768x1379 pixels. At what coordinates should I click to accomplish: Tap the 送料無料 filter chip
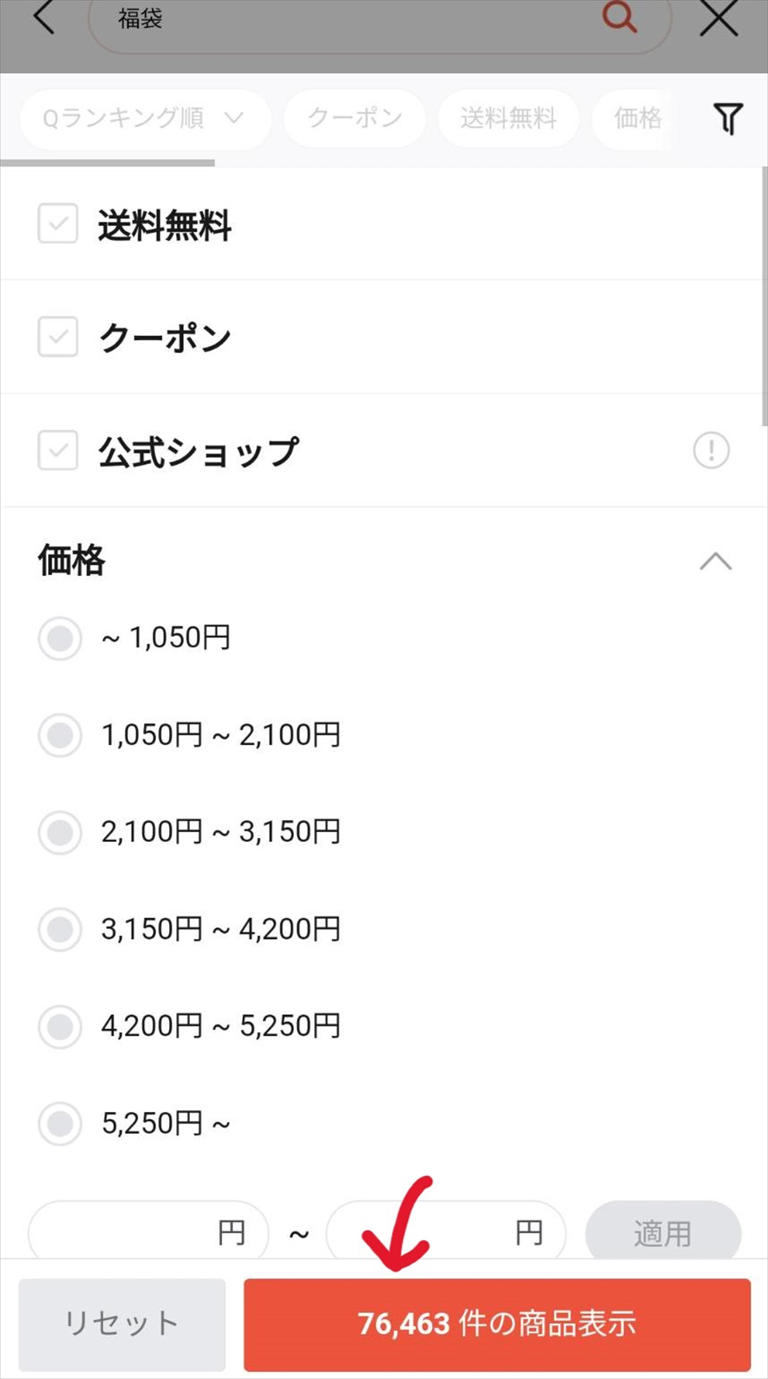pos(508,119)
